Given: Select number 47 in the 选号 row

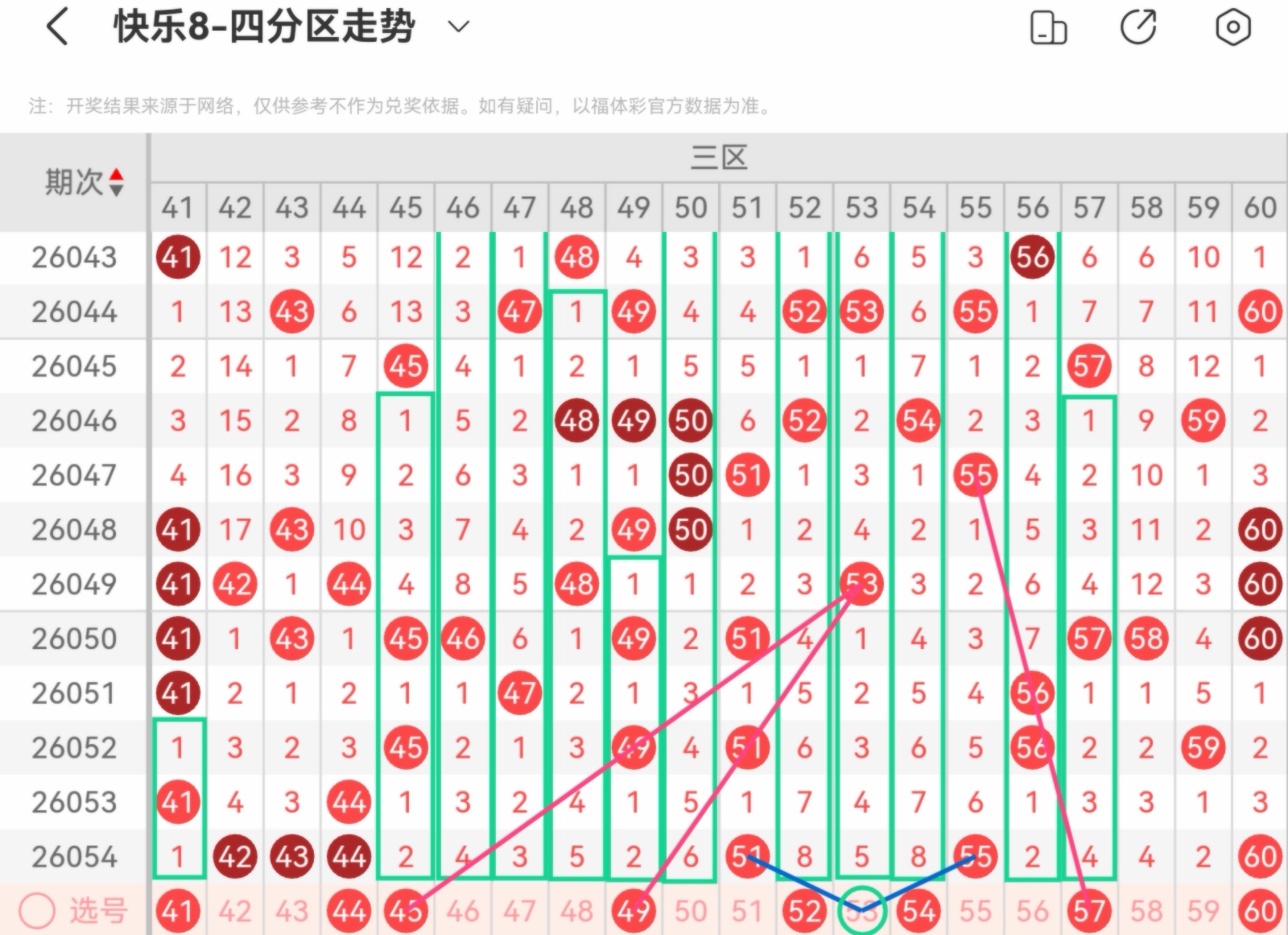Looking at the screenshot, I should 519,912.
